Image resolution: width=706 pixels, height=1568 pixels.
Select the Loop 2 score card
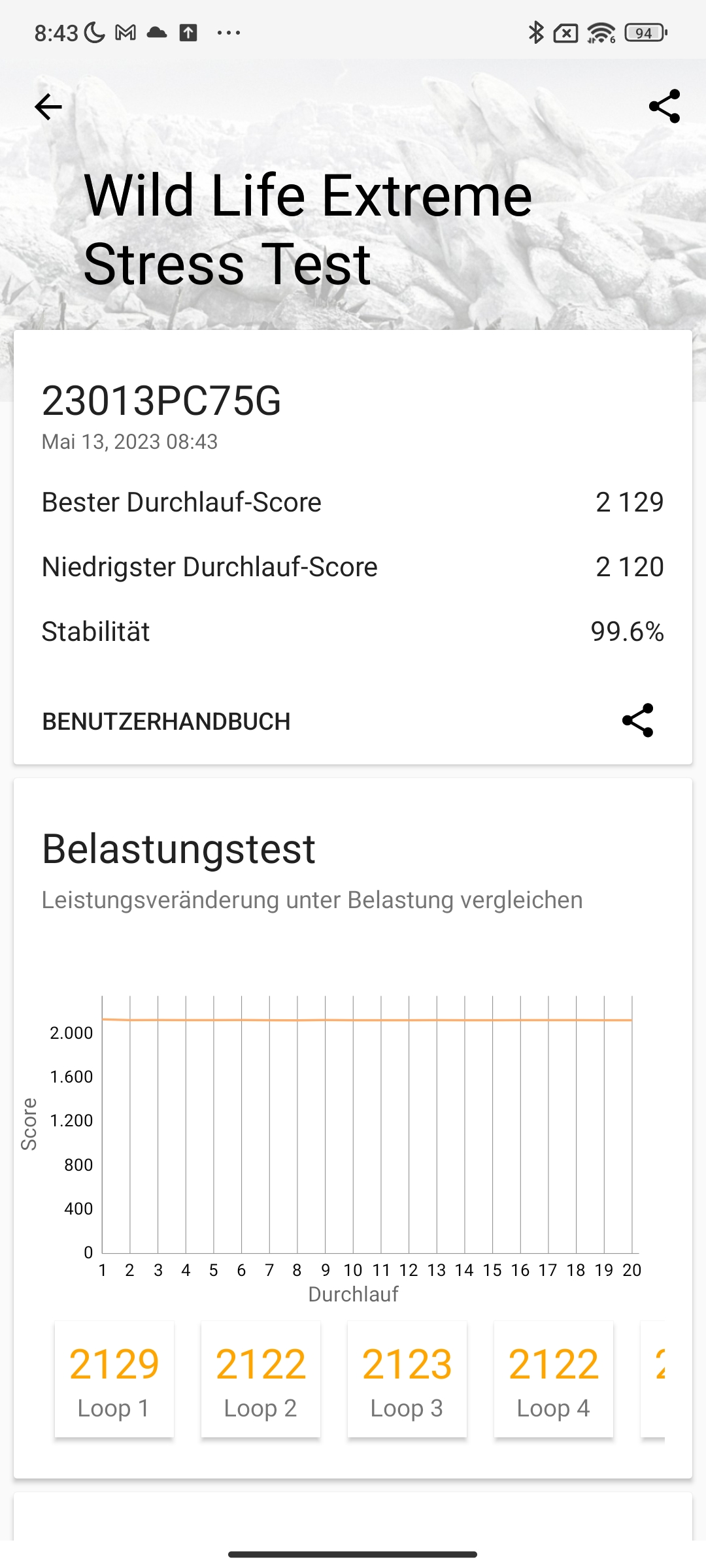point(261,1379)
